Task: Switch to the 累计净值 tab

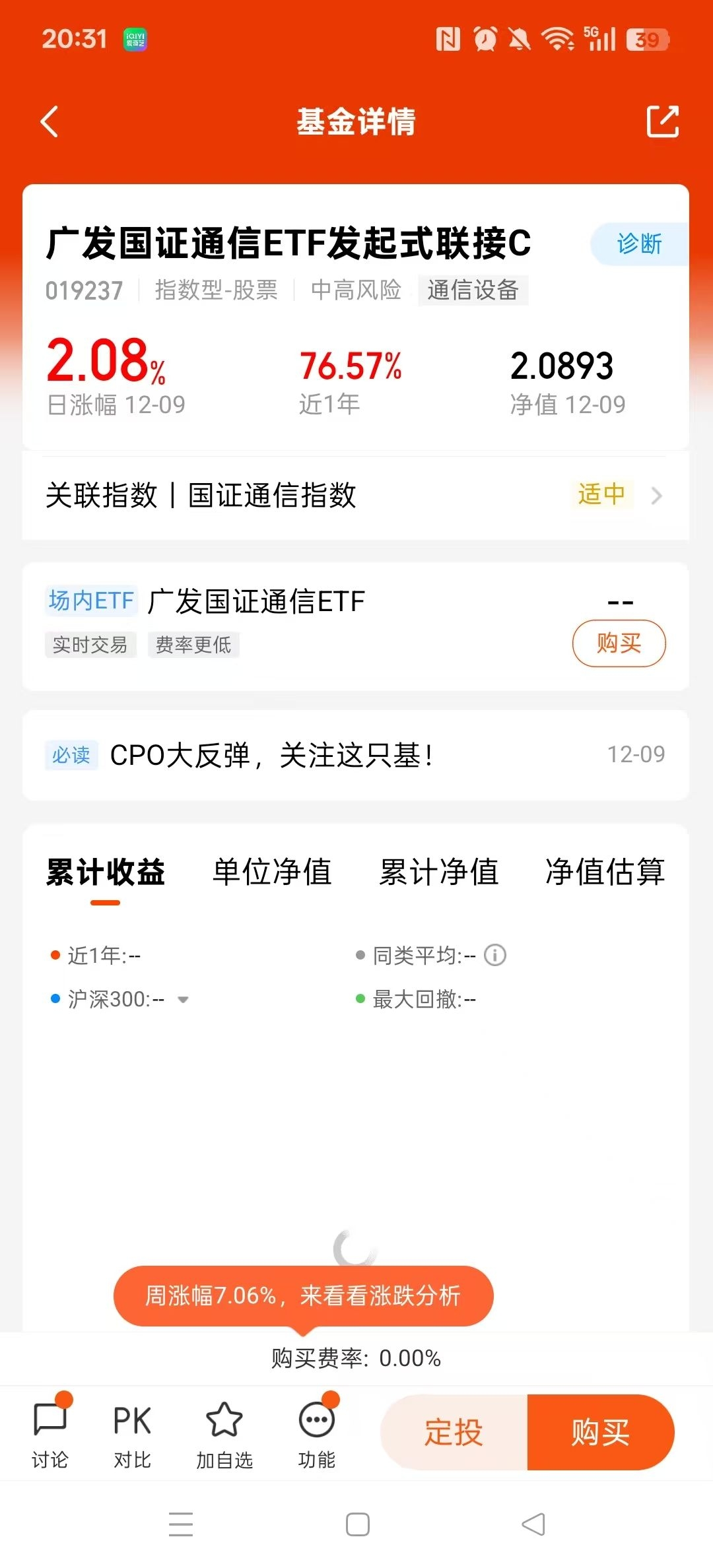Action: [x=438, y=872]
